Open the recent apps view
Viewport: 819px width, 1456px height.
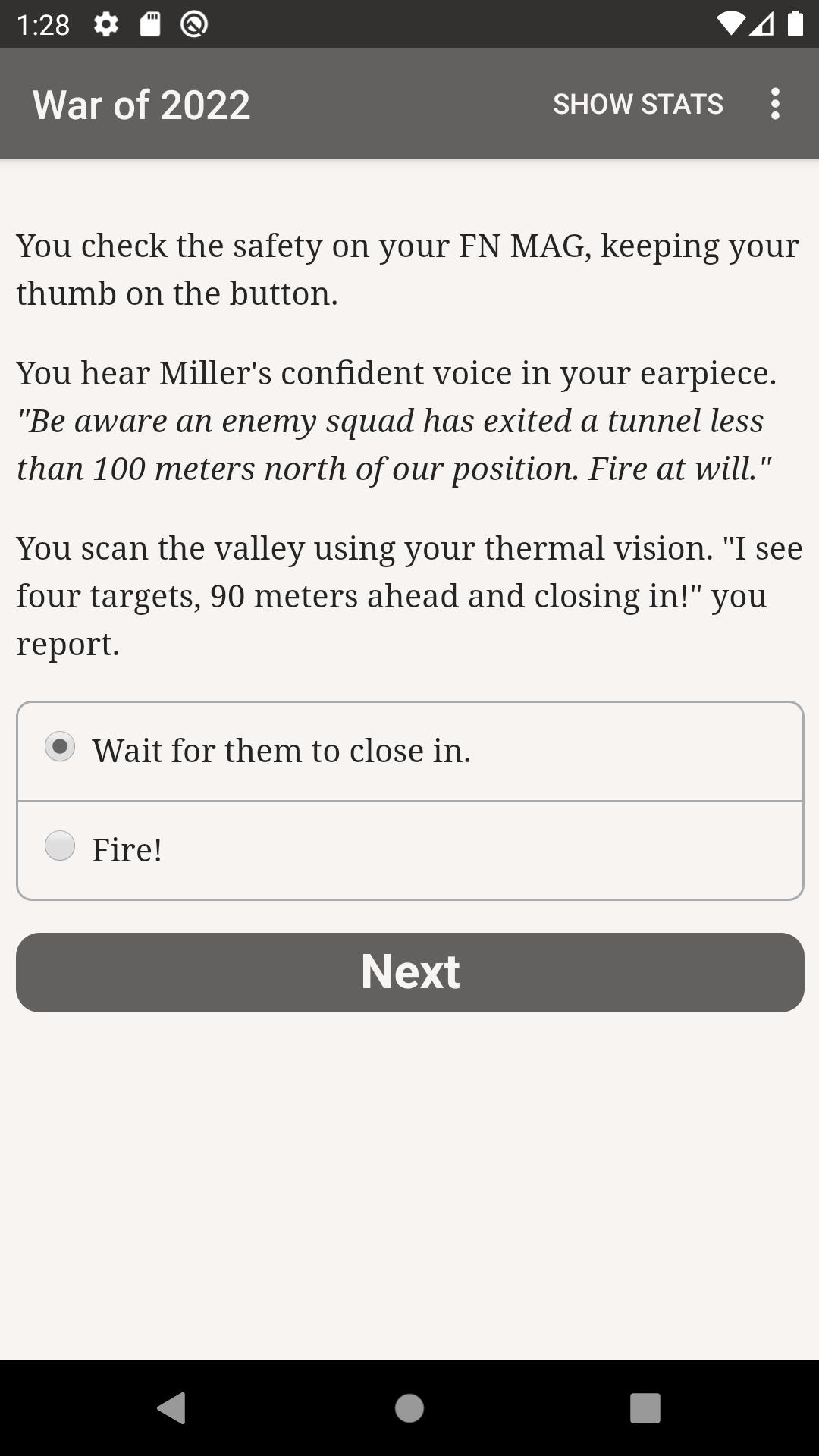pyautogui.click(x=645, y=1408)
